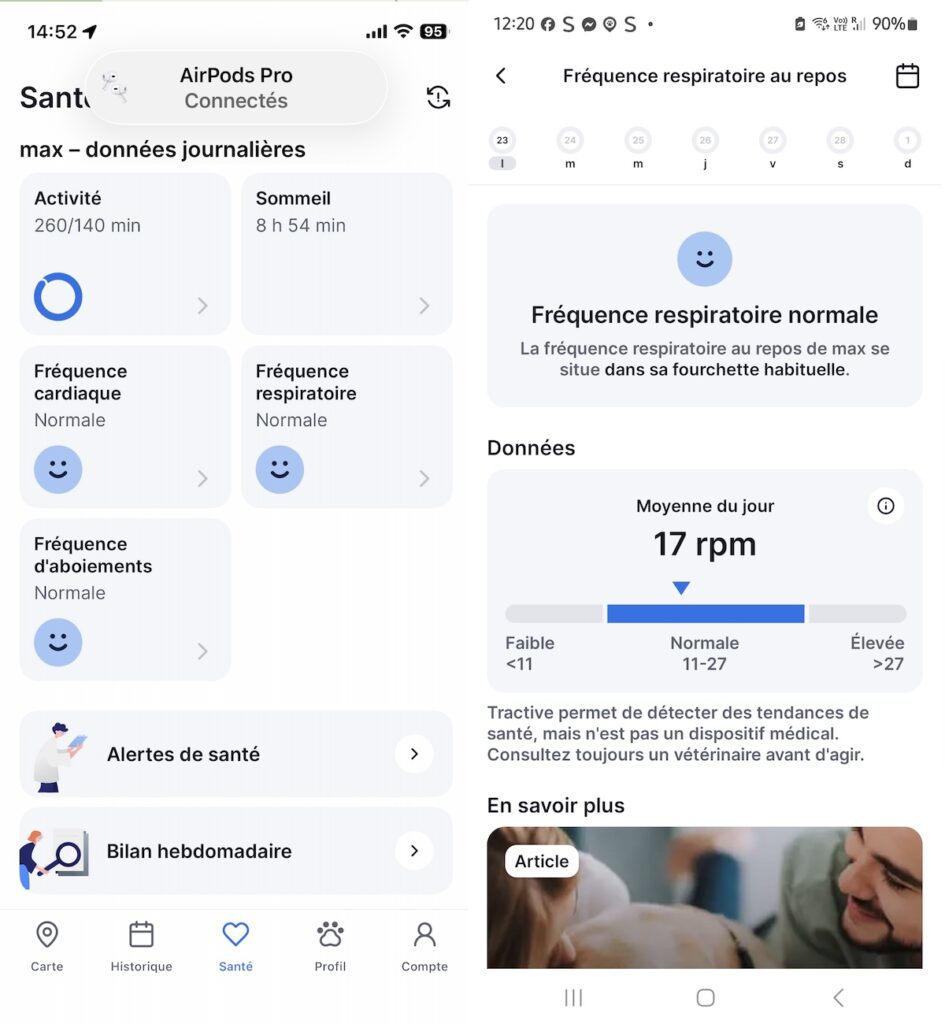Open the Fréquence cardiaque card
This screenshot has width=945, height=1024.
point(125,426)
